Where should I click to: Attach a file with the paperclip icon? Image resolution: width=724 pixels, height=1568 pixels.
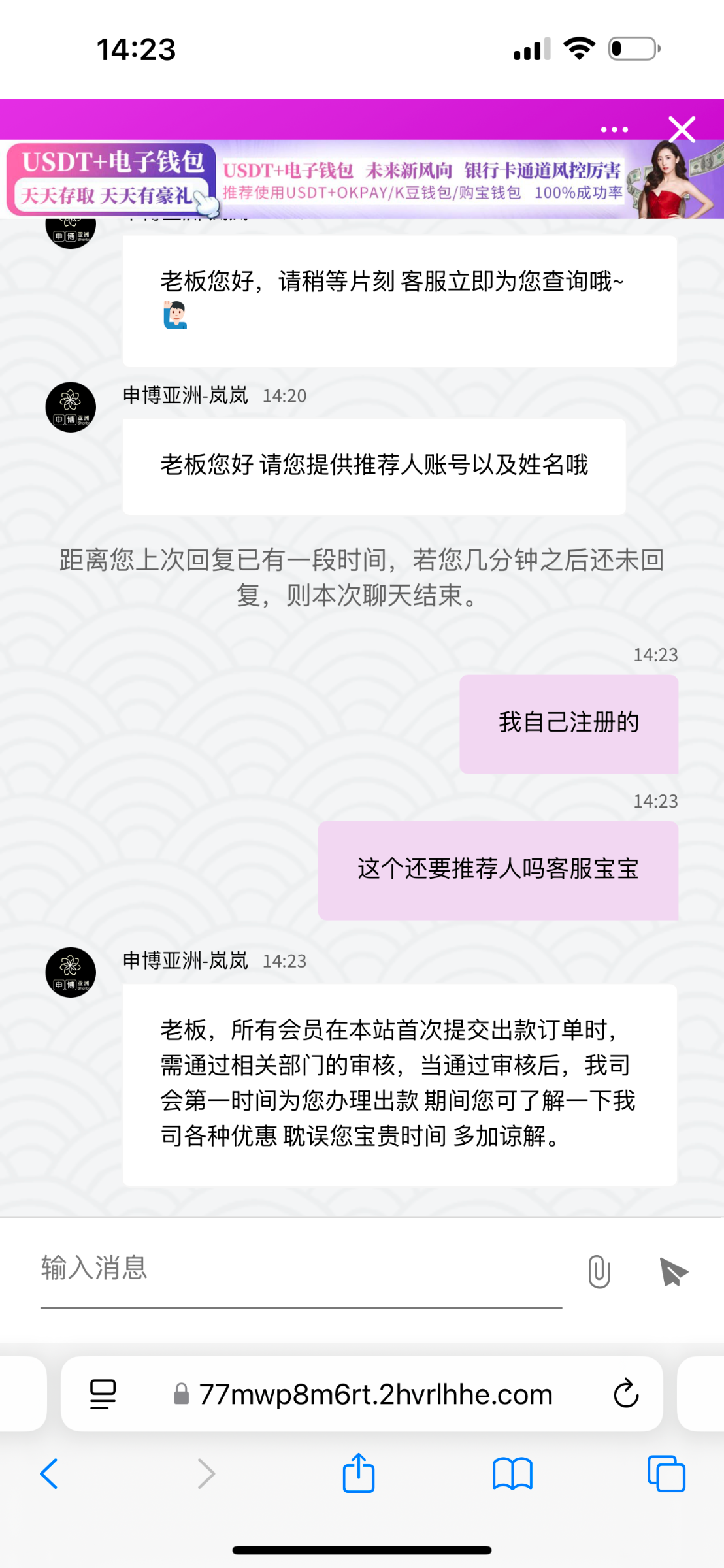(599, 1271)
